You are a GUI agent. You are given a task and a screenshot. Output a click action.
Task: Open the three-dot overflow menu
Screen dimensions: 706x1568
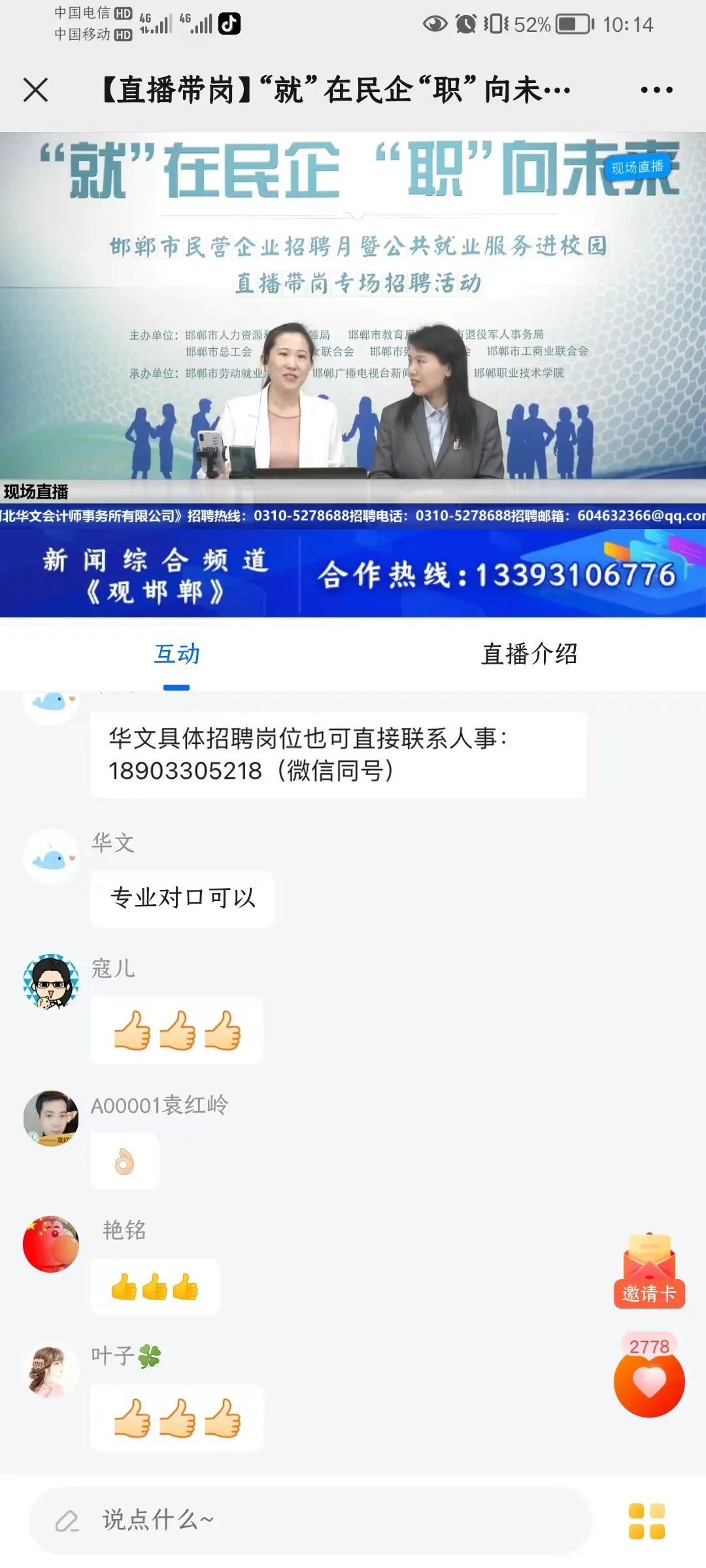[x=656, y=90]
